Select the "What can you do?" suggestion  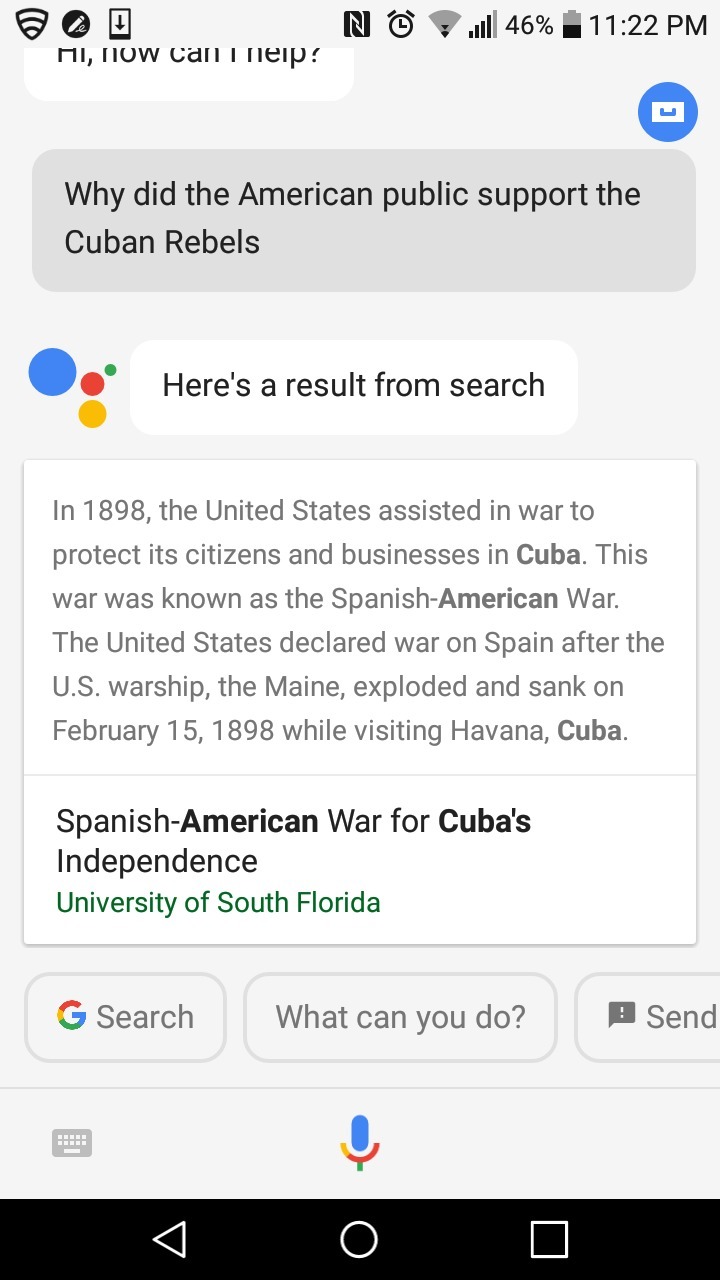(400, 1017)
